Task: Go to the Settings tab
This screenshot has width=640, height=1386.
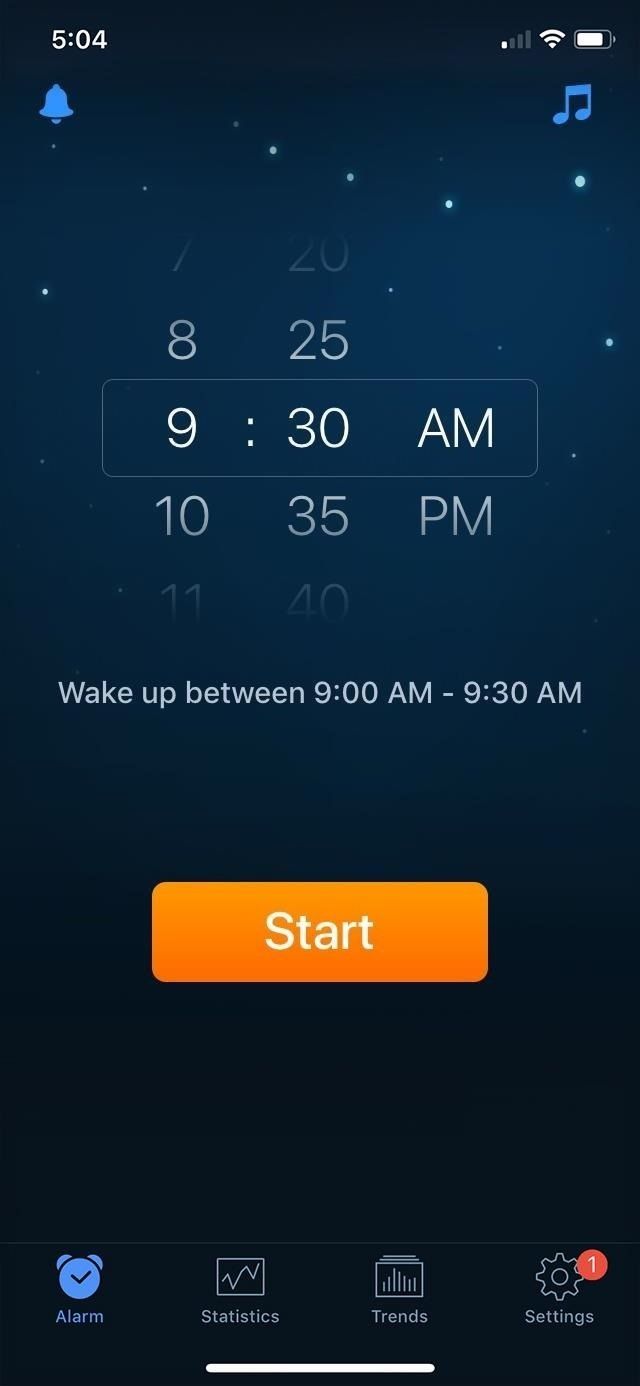Action: click(x=559, y=1290)
